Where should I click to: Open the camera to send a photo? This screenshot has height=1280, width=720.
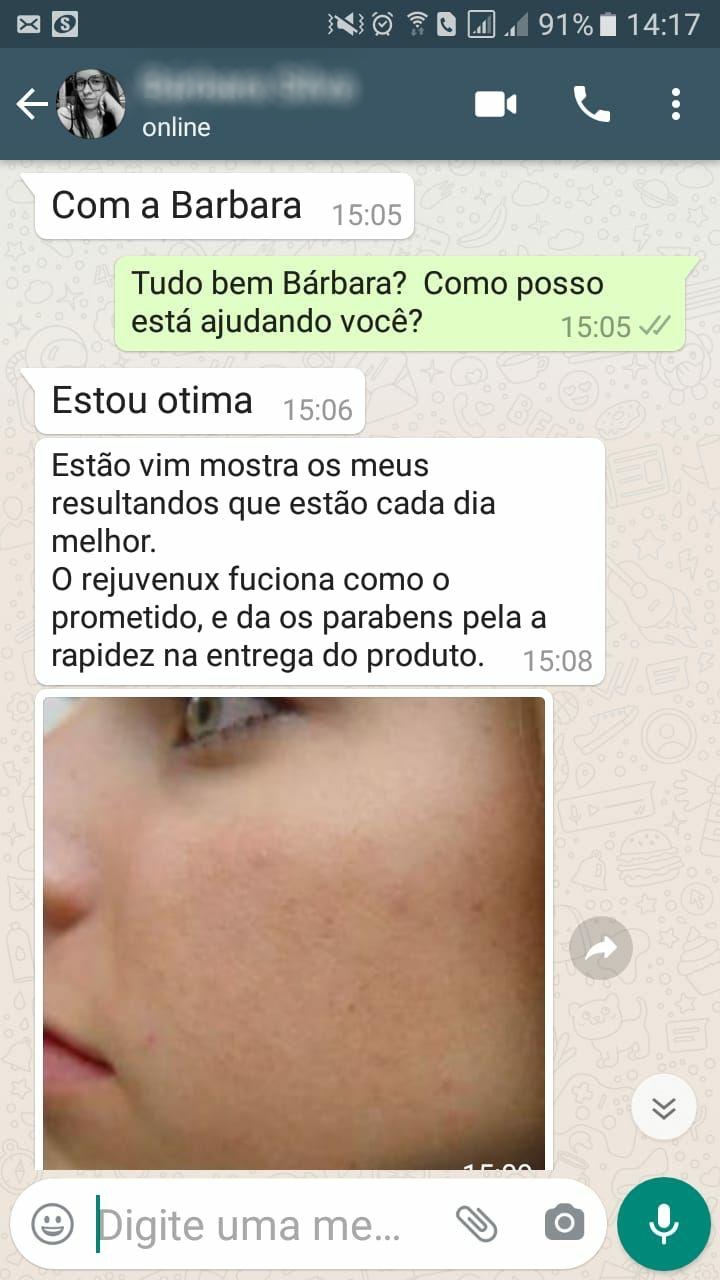pyautogui.click(x=564, y=1224)
